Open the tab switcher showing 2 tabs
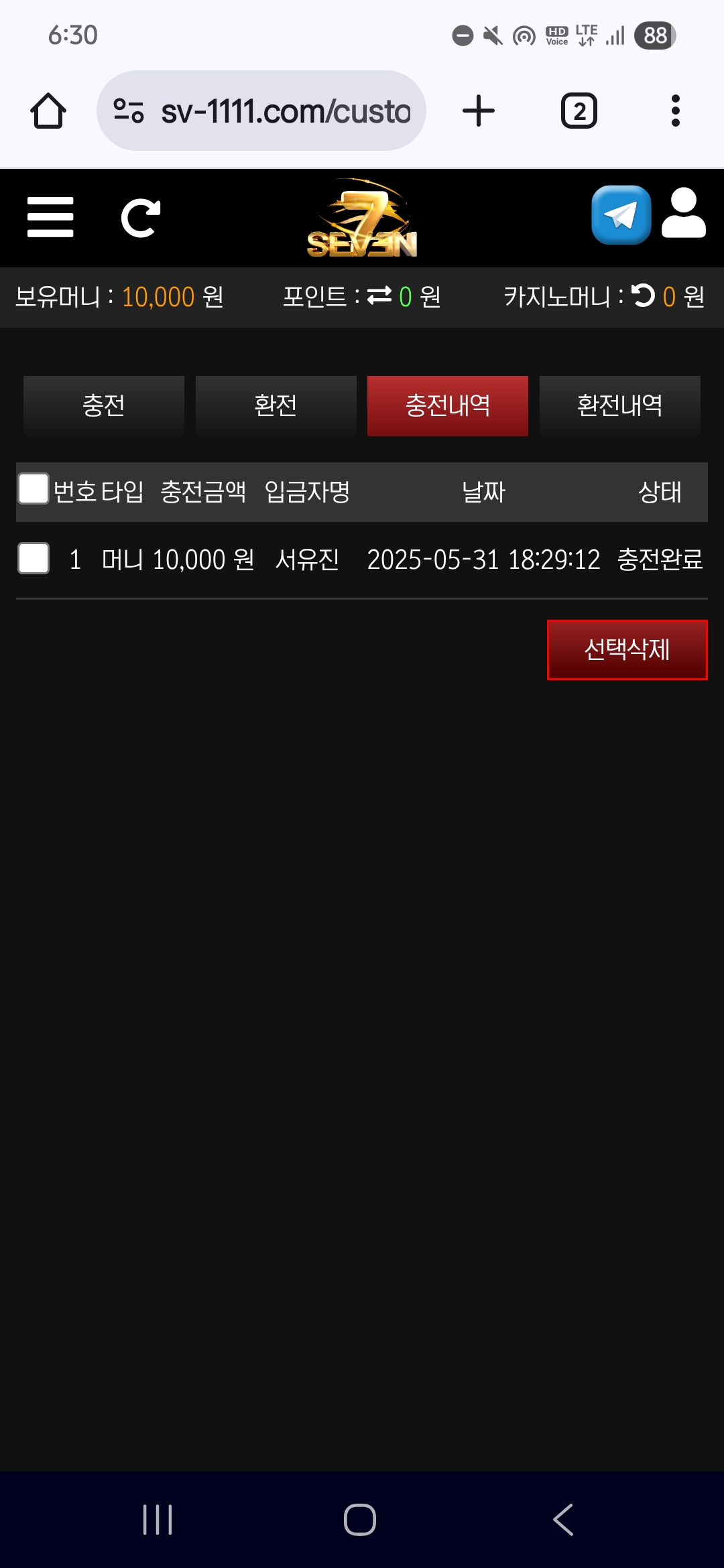724x1568 pixels. tap(579, 111)
